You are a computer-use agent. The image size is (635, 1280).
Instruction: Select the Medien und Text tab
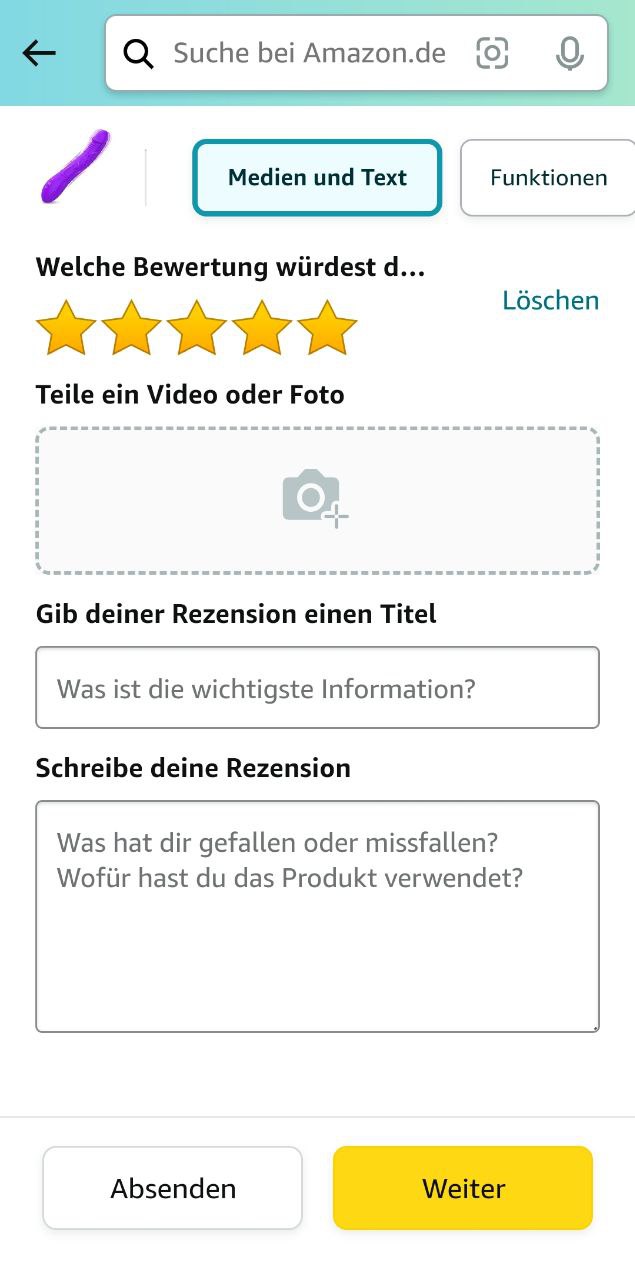click(x=317, y=178)
